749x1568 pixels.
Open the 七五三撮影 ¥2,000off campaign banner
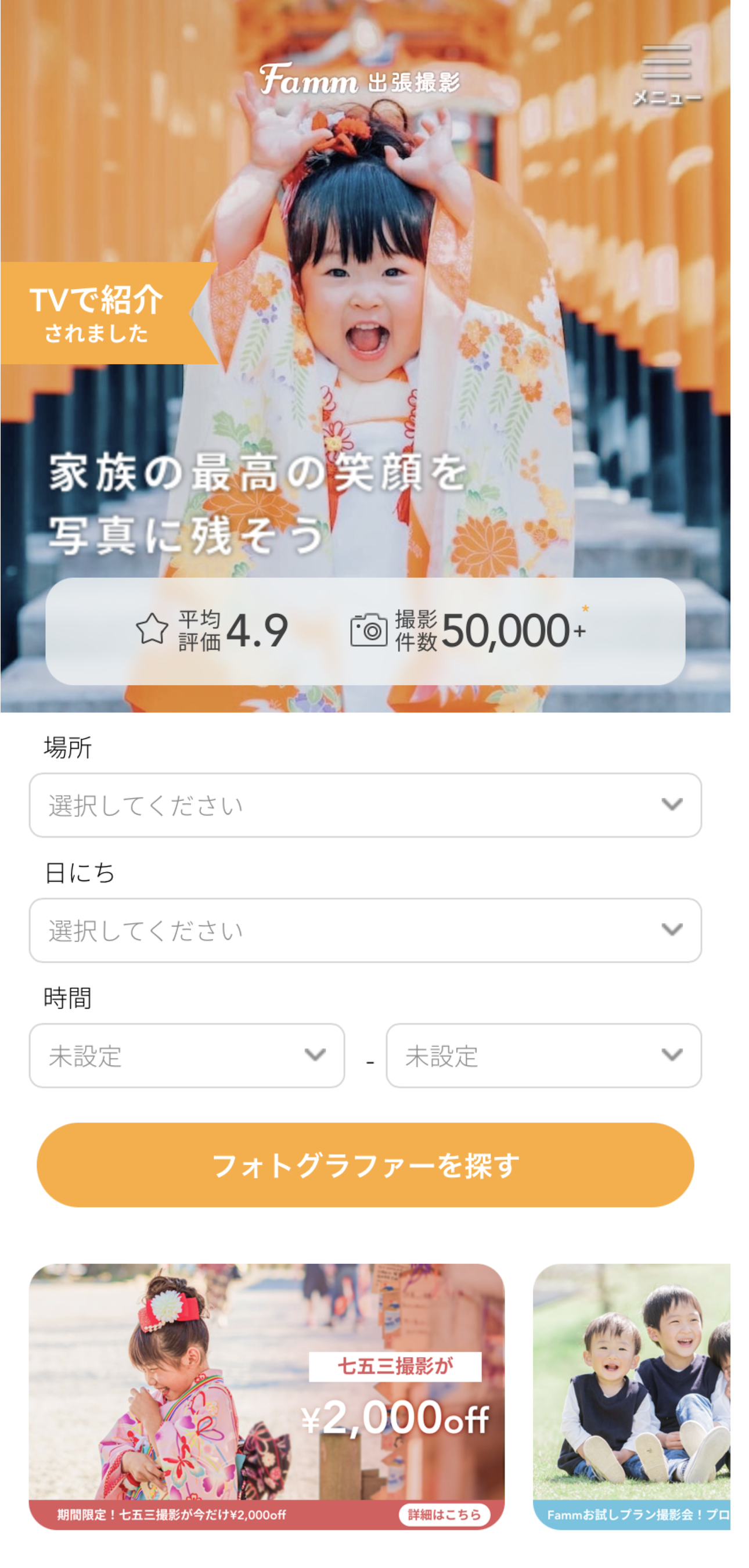point(267,1382)
